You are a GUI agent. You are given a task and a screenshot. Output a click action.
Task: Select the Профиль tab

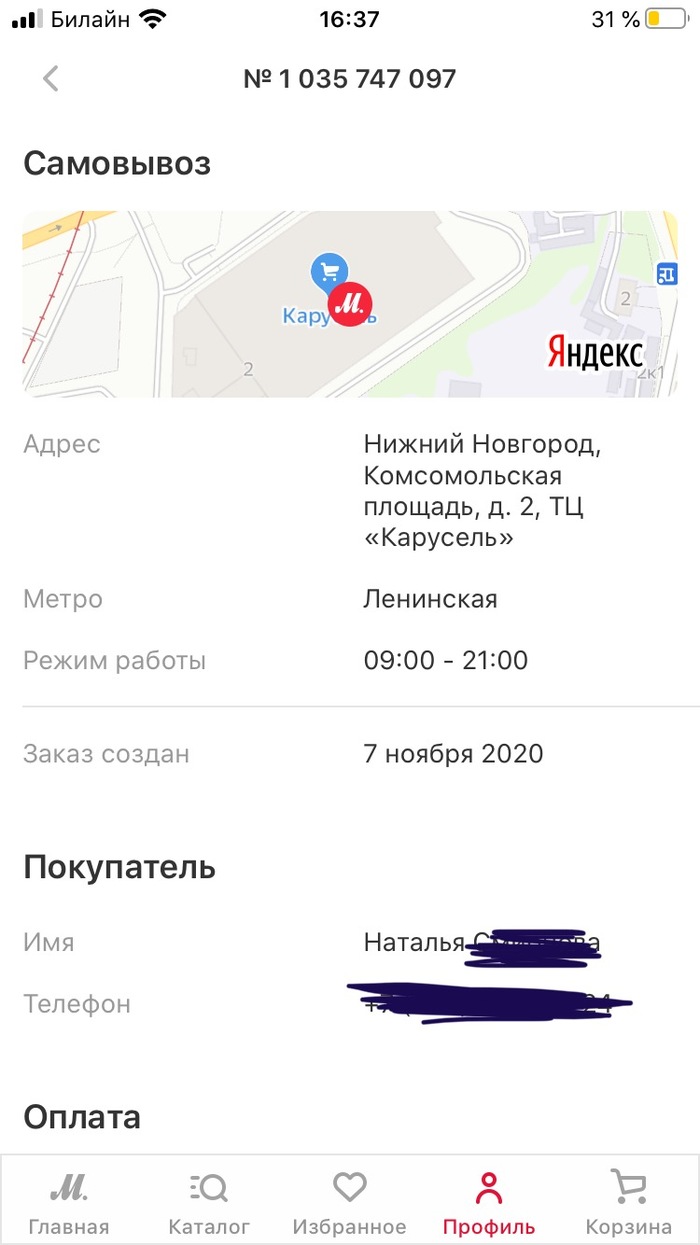489,1202
